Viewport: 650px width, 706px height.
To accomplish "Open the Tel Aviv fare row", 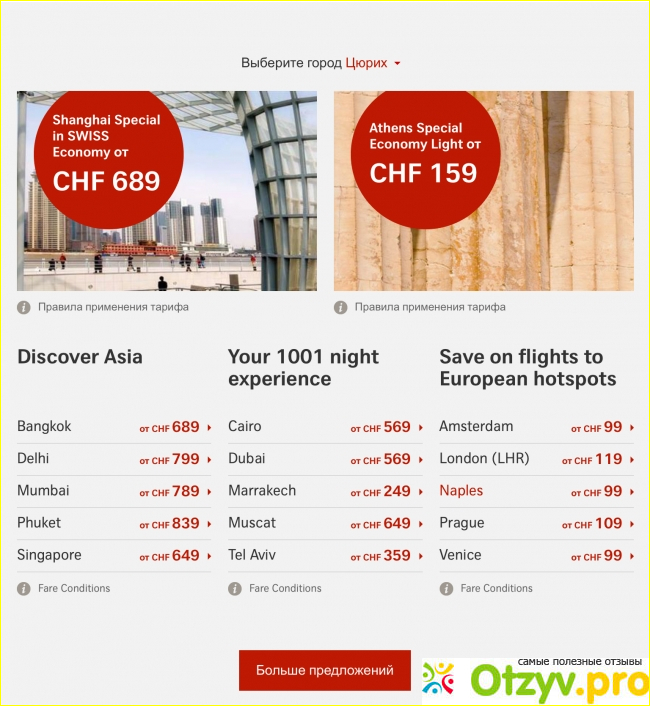I will pyautogui.click(x=325, y=555).
